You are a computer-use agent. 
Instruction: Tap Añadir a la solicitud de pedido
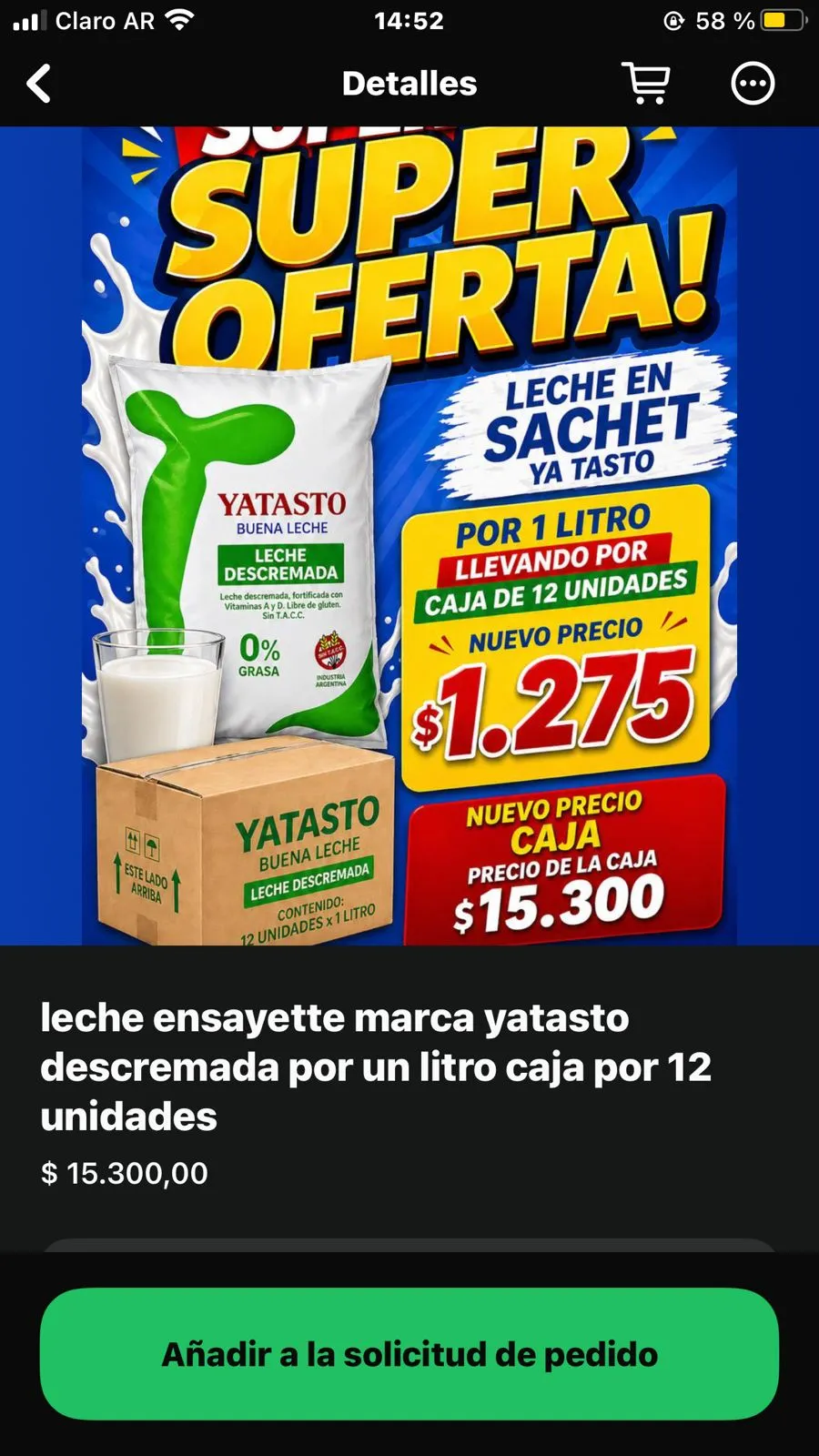pyautogui.click(x=409, y=1354)
